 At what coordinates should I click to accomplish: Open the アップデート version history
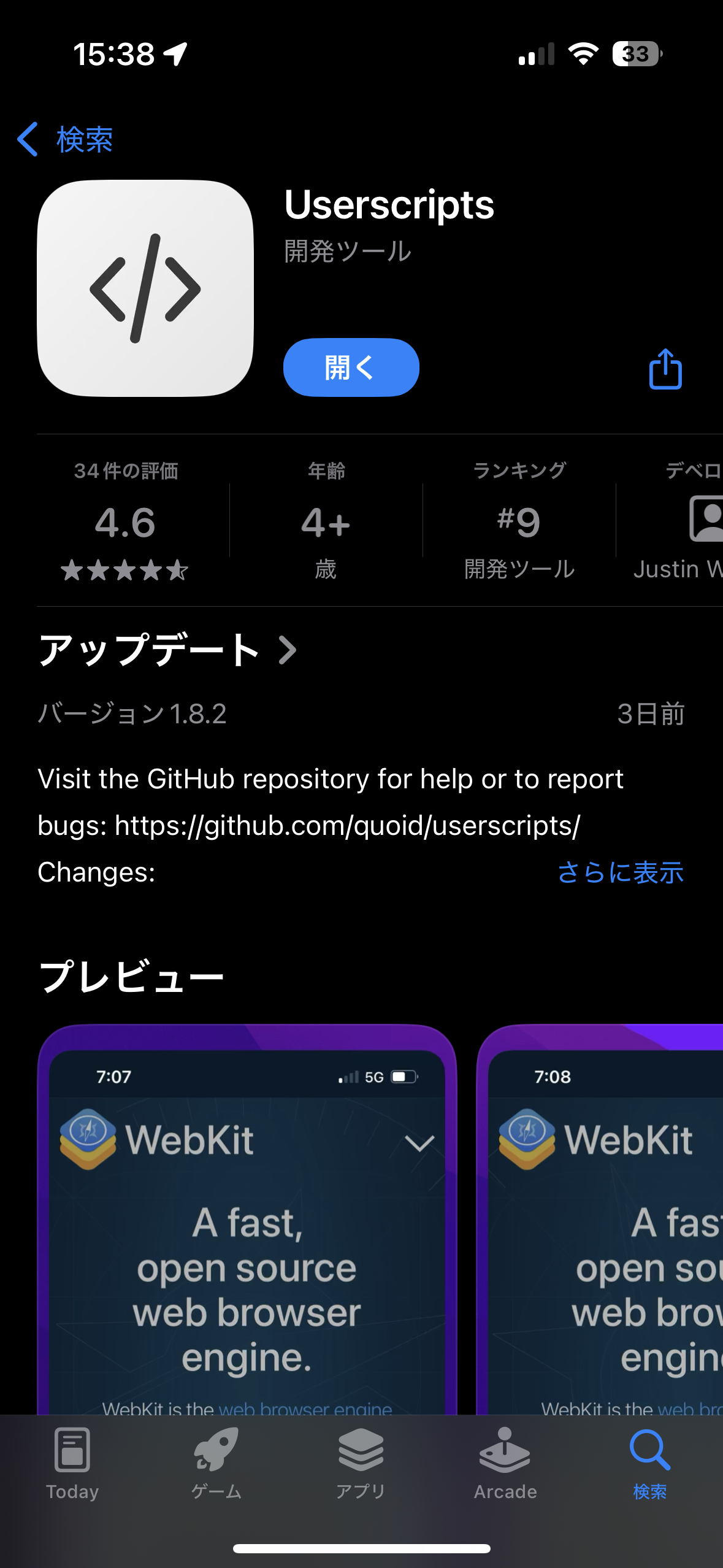pyautogui.click(x=167, y=650)
